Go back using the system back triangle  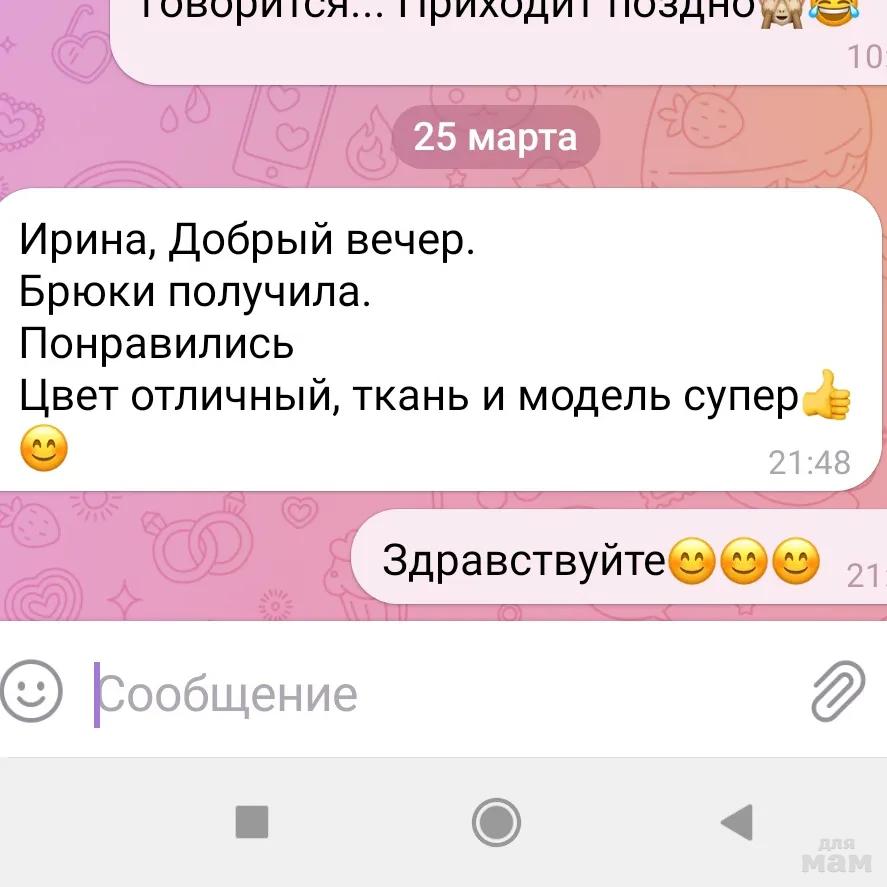point(737,822)
